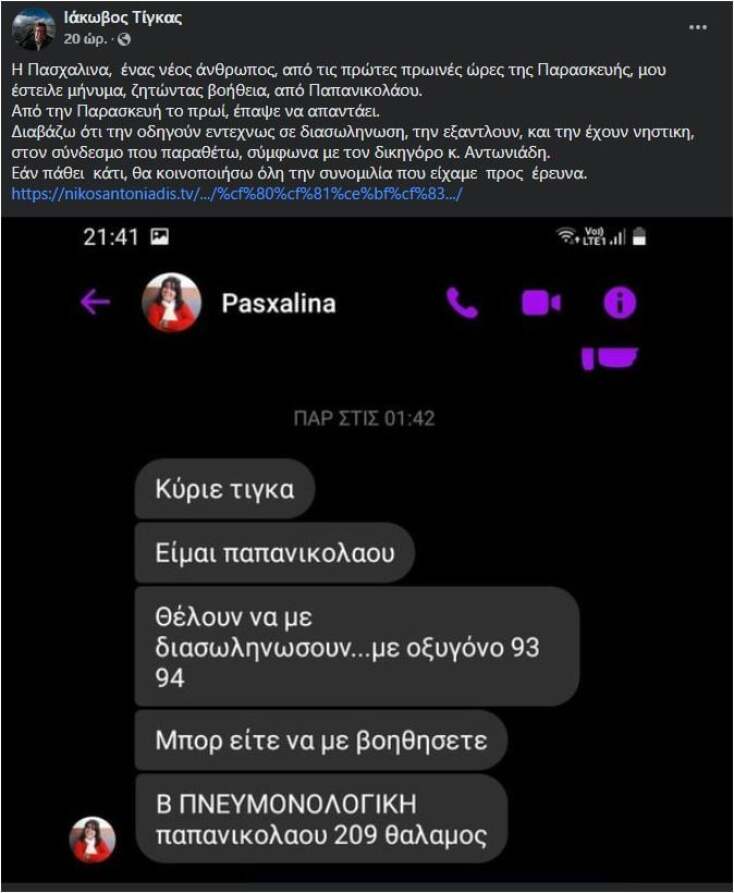Open the attached chat screenshot image
This screenshot has height=893, width=734.
(367, 550)
